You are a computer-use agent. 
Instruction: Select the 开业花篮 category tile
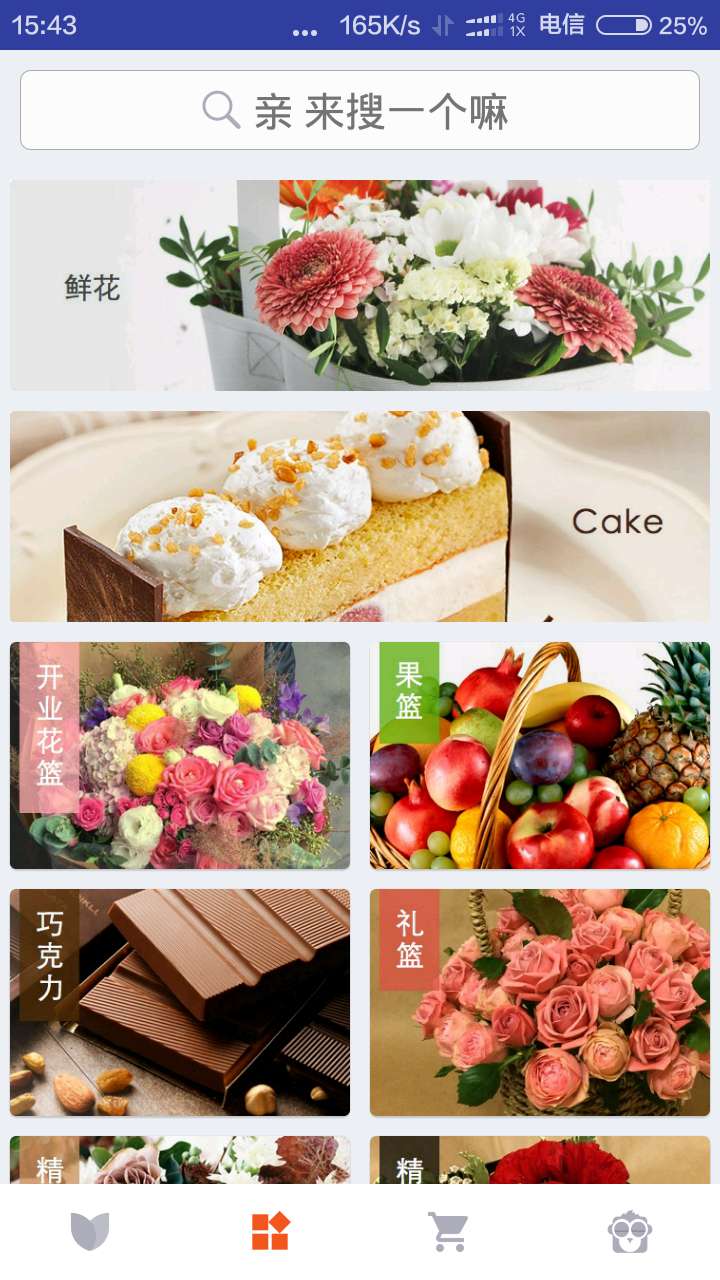pos(180,755)
